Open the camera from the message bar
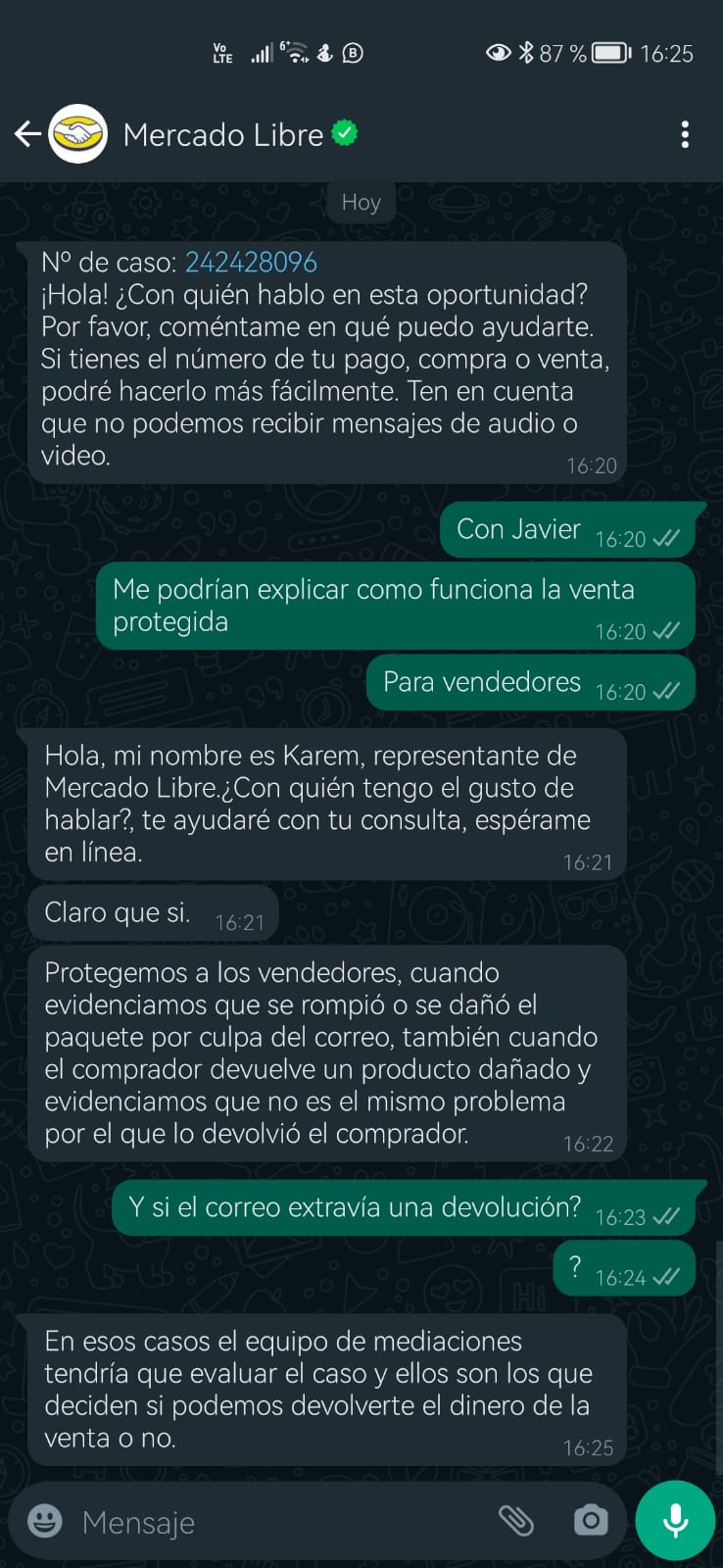The height and width of the screenshot is (1568, 723). click(591, 1521)
